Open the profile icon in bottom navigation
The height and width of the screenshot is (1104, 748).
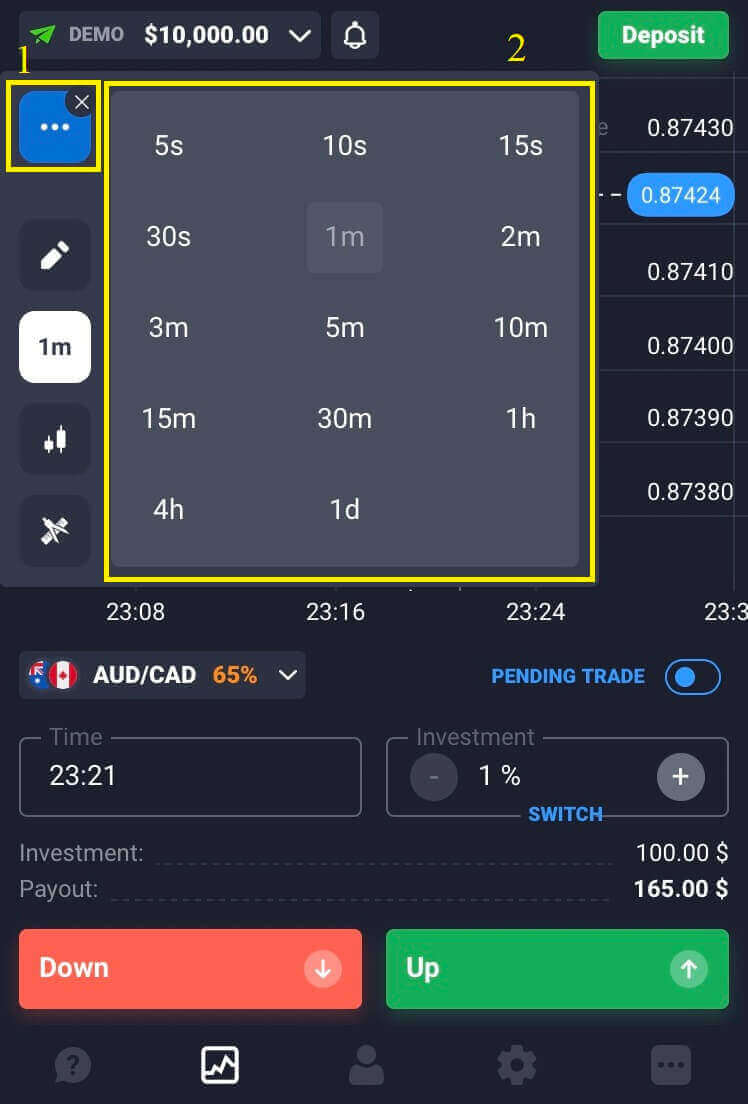[x=366, y=1065]
